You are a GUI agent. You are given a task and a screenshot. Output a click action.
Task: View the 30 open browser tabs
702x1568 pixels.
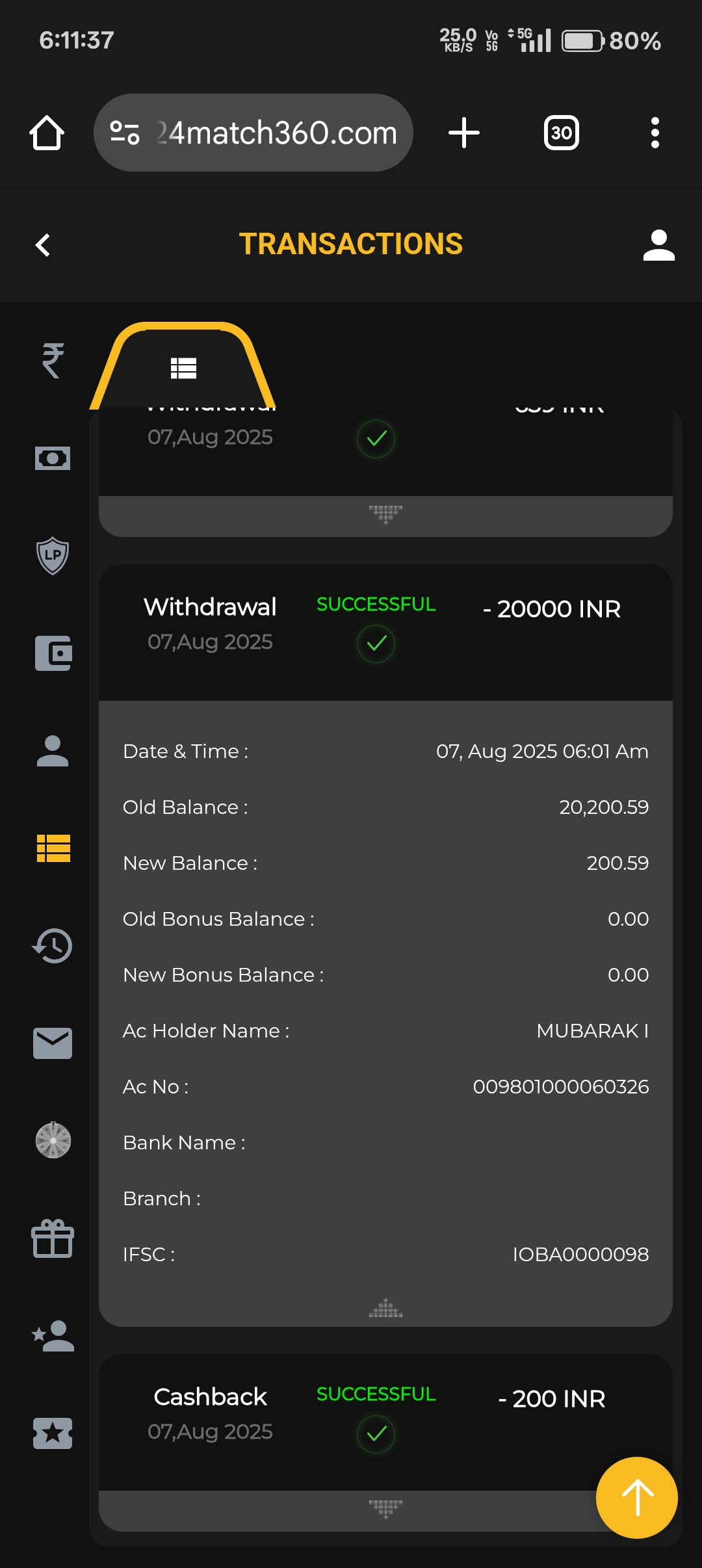pos(561,133)
